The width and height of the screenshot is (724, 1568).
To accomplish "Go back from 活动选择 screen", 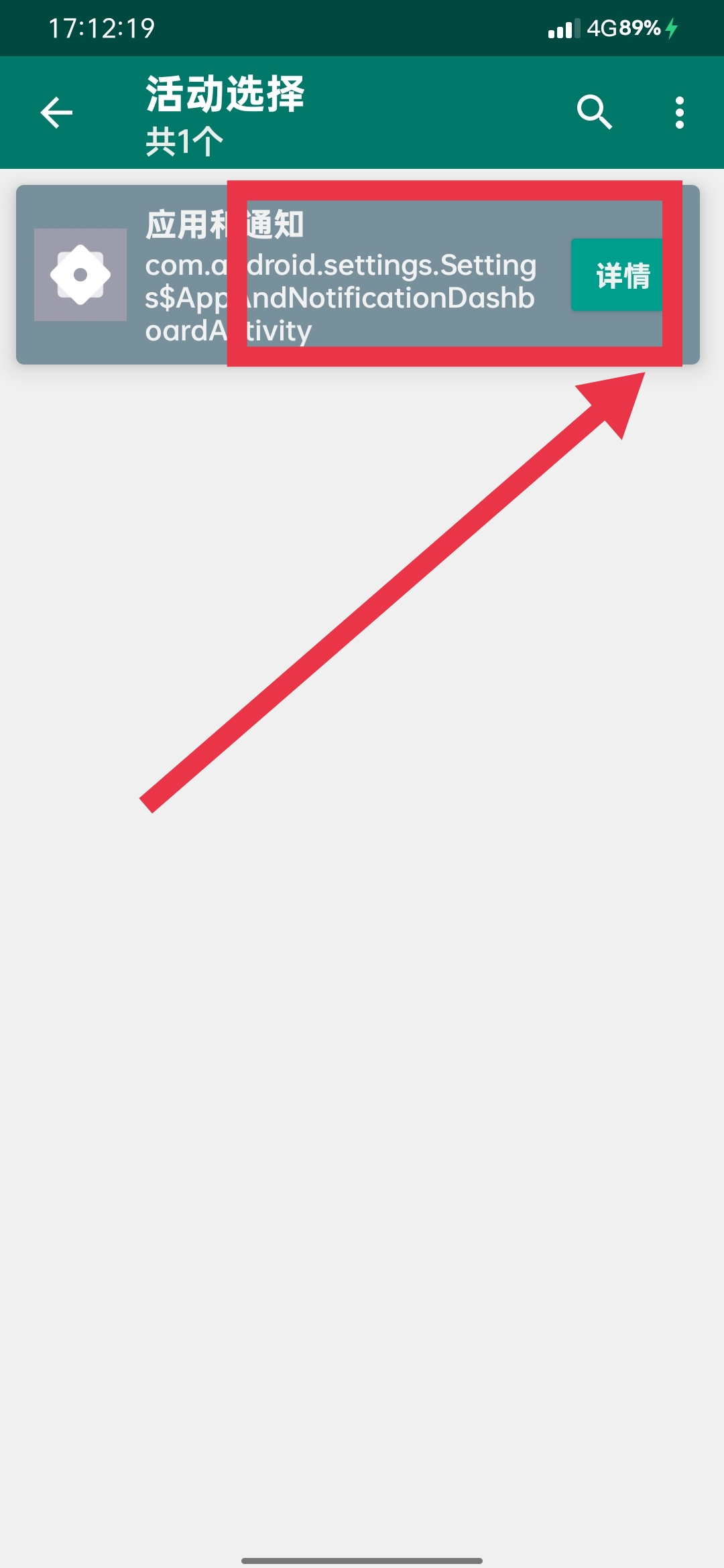I will coord(56,113).
